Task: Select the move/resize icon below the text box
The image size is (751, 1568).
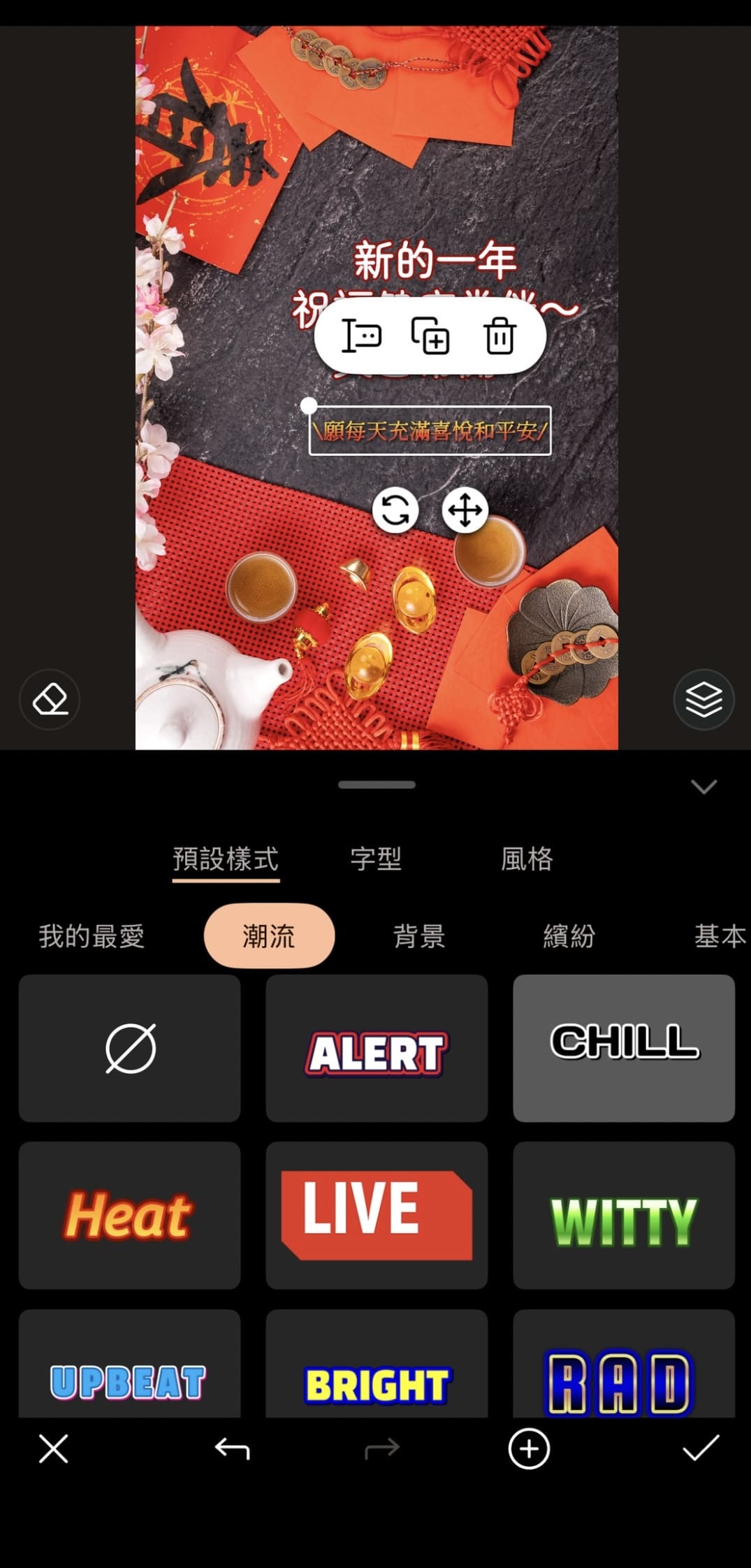Action: pos(465,511)
